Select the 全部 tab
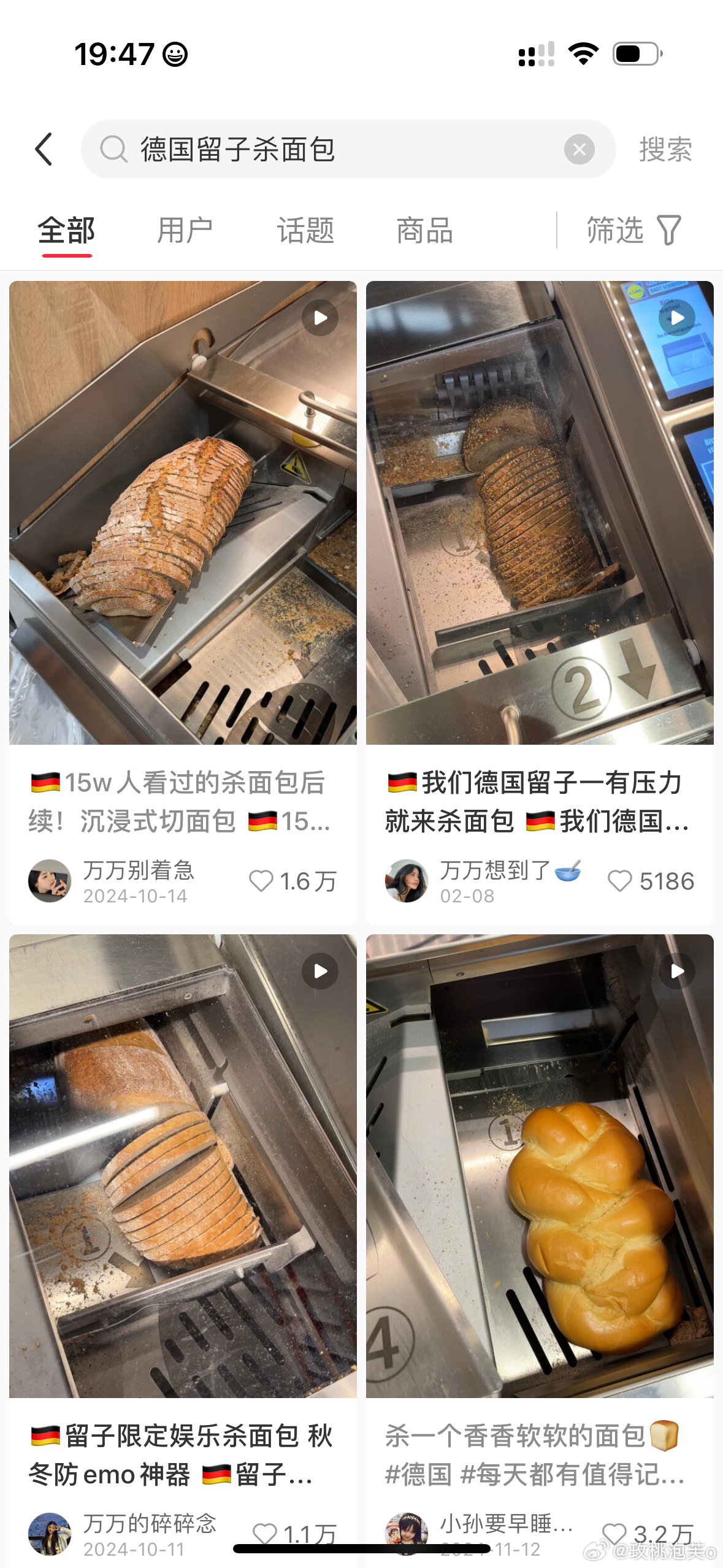 tap(66, 231)
